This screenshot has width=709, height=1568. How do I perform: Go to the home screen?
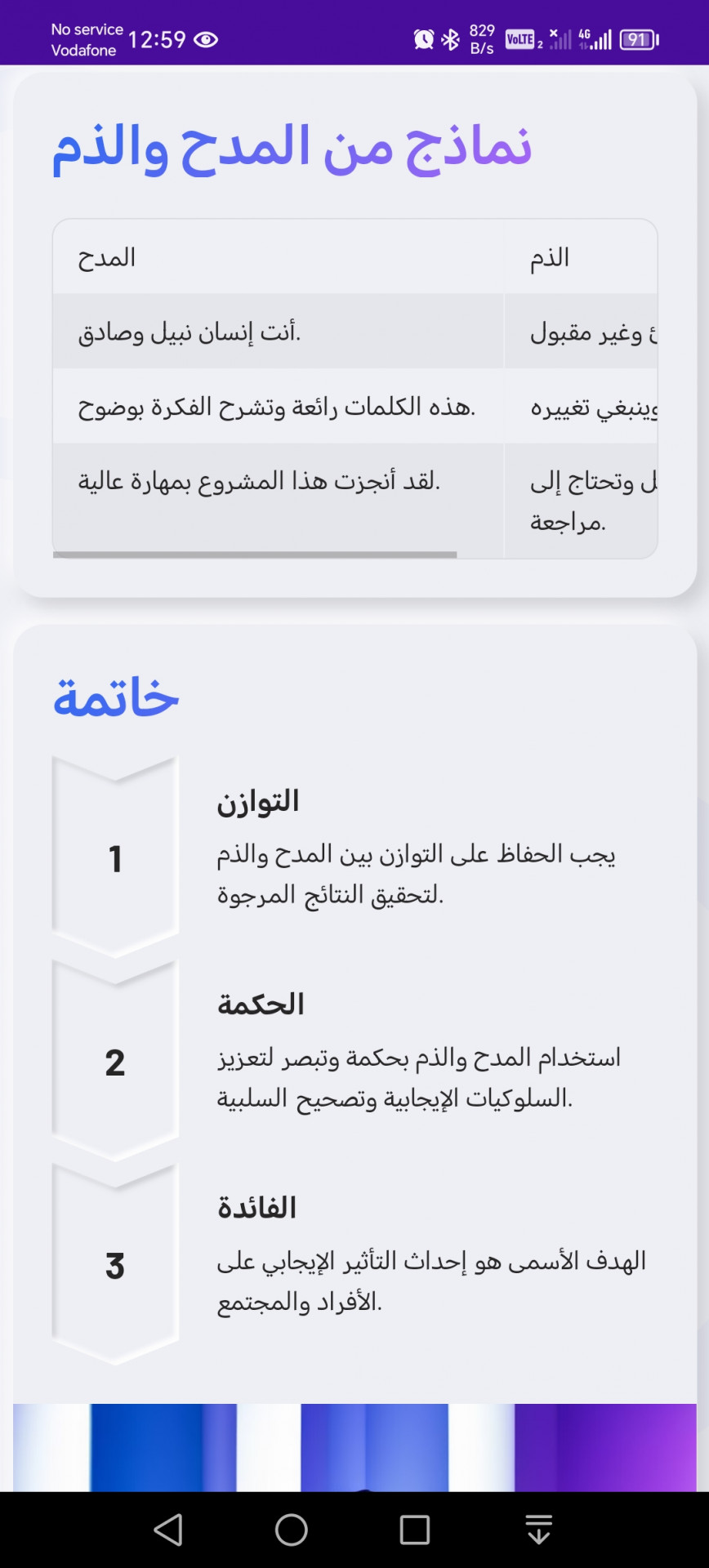pyautogui.click(x=292, y=1530)
